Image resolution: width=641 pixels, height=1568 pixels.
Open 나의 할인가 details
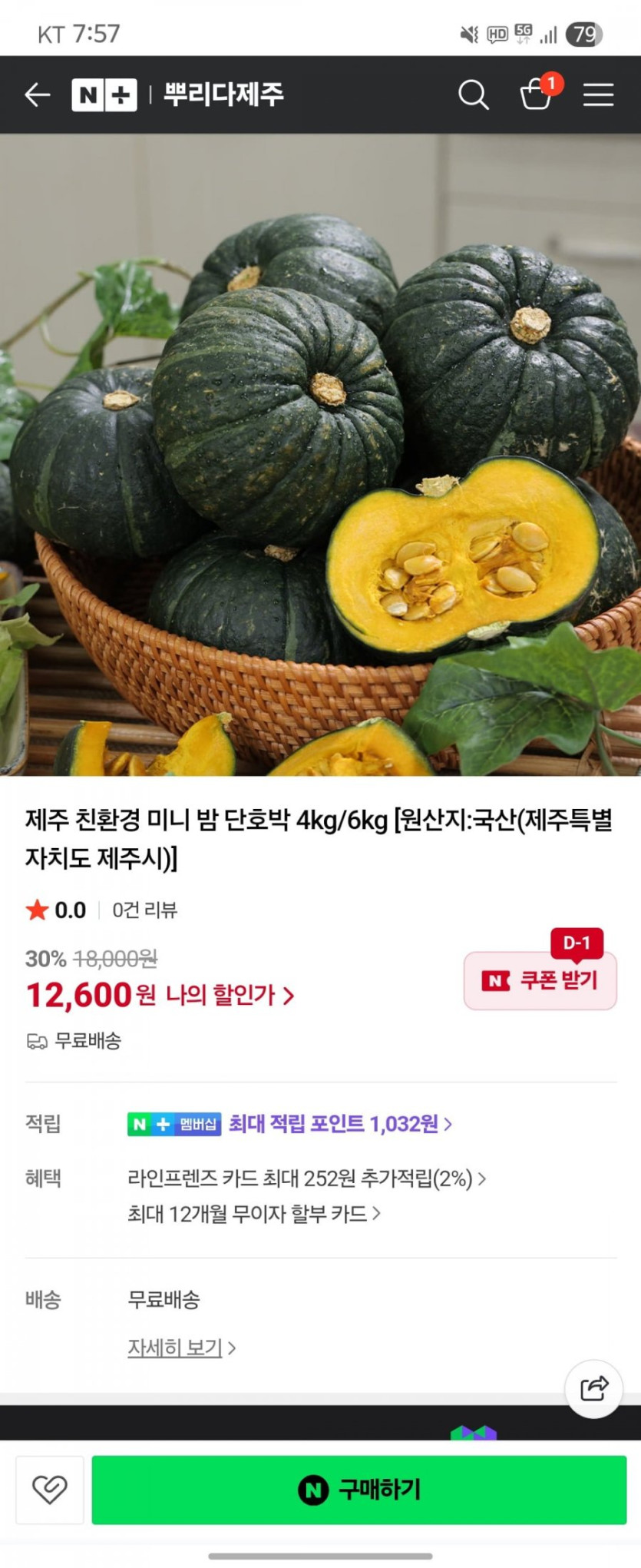pyautogui.click(x=230, y=996)
